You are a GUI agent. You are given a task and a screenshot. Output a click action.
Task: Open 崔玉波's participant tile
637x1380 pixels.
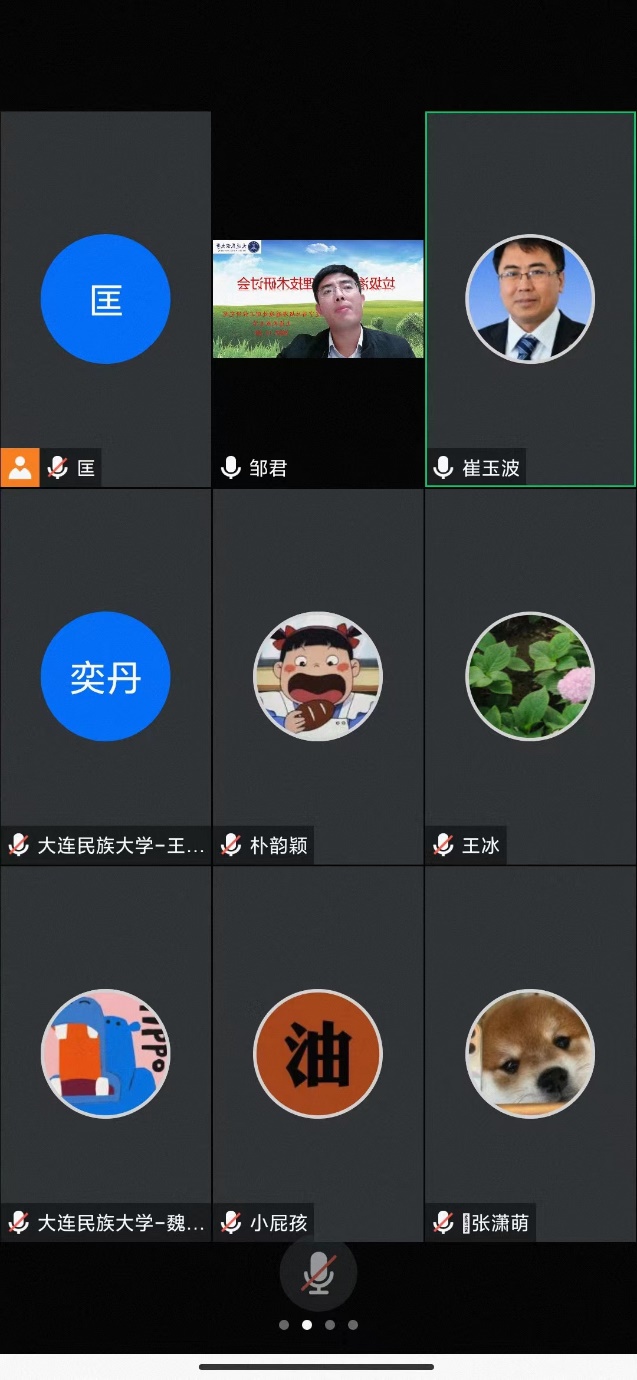[530, 299]
